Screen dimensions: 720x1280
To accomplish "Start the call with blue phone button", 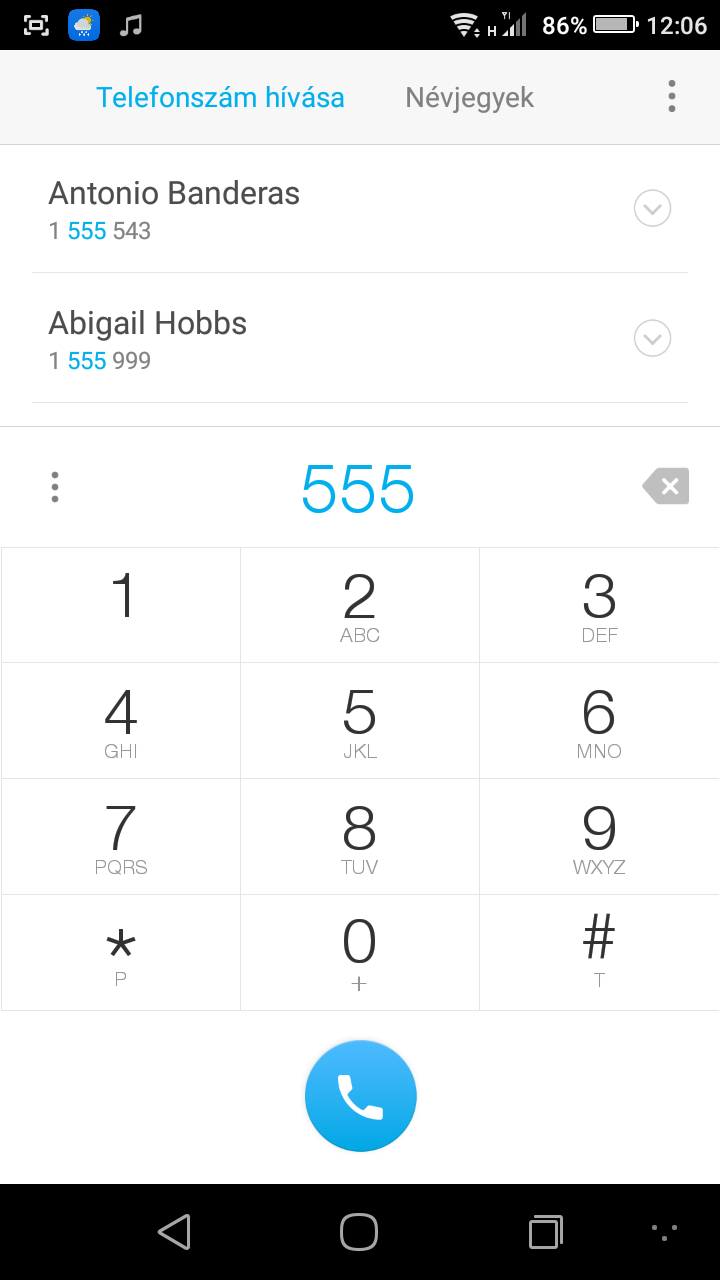I will [x=360, y=1096].
